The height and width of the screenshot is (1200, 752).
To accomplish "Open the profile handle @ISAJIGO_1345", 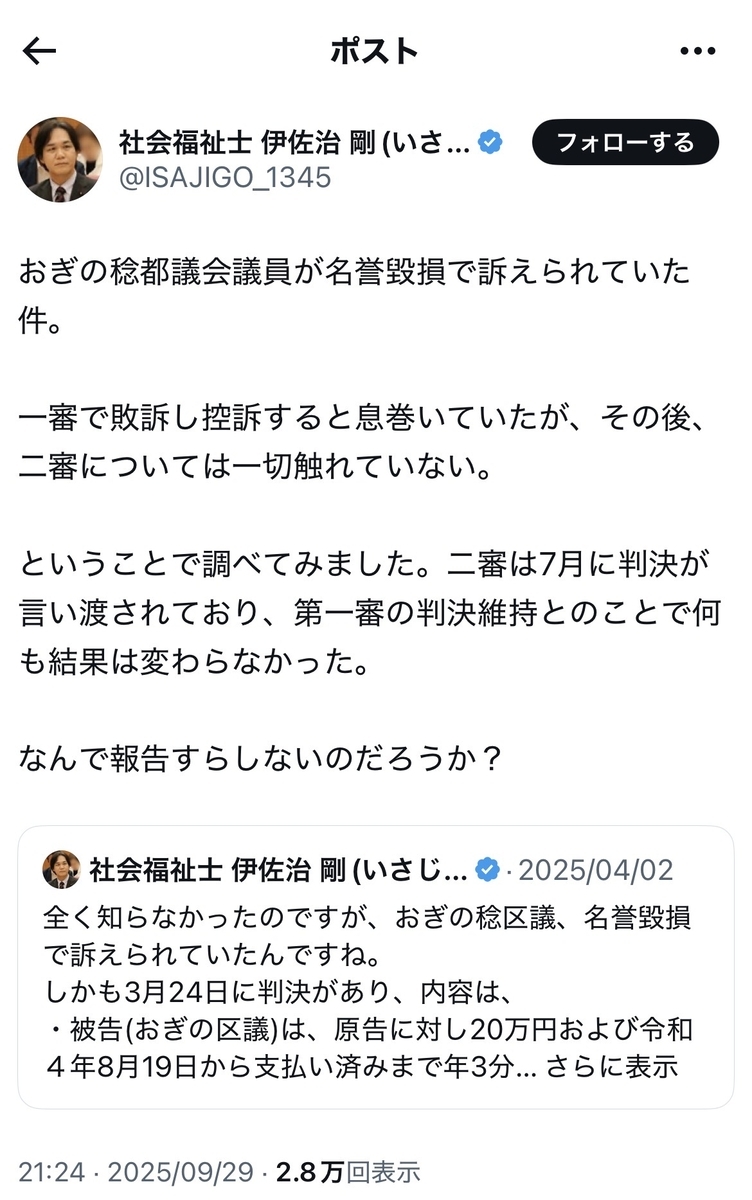I will click(225, 178).
